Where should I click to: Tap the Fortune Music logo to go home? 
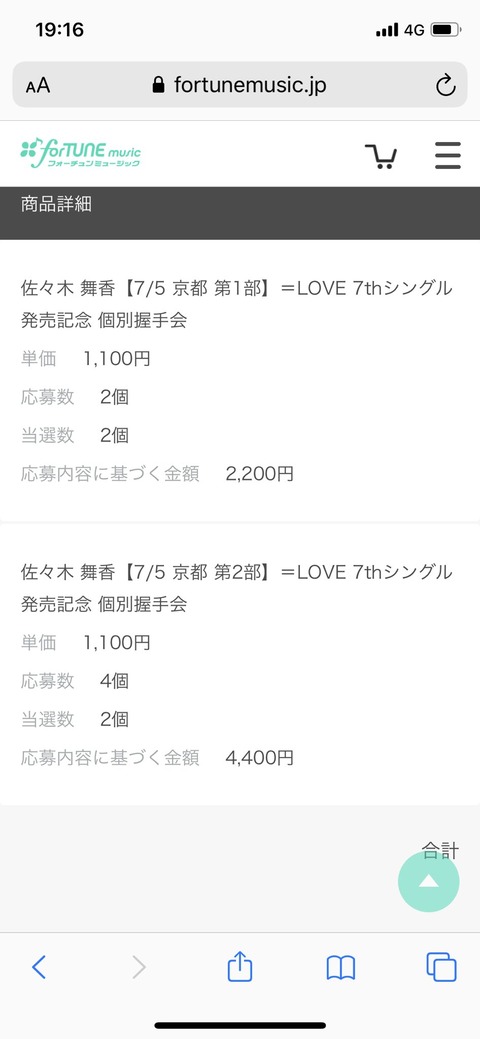pos(80,152)
